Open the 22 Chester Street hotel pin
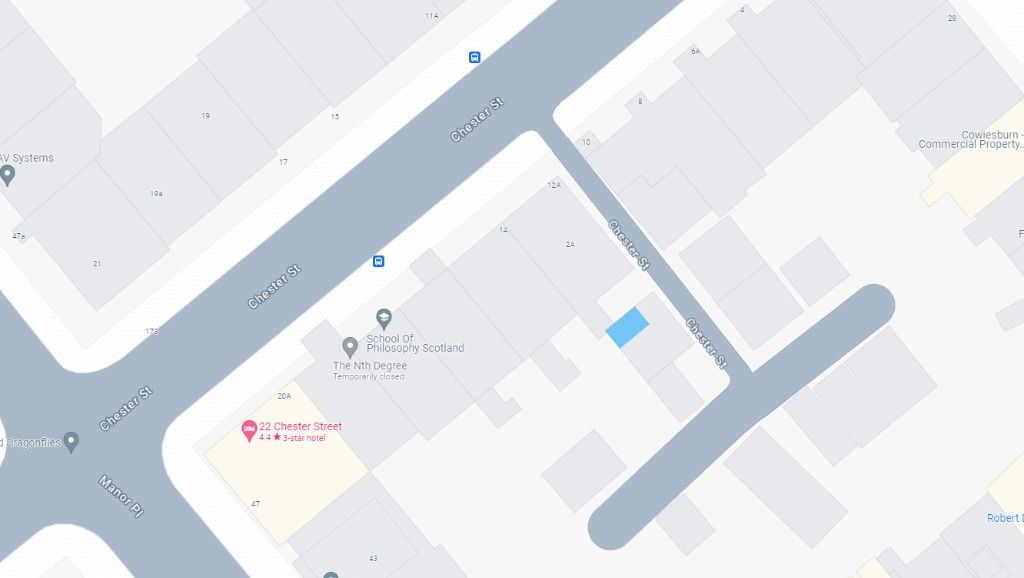 (249, 431)
